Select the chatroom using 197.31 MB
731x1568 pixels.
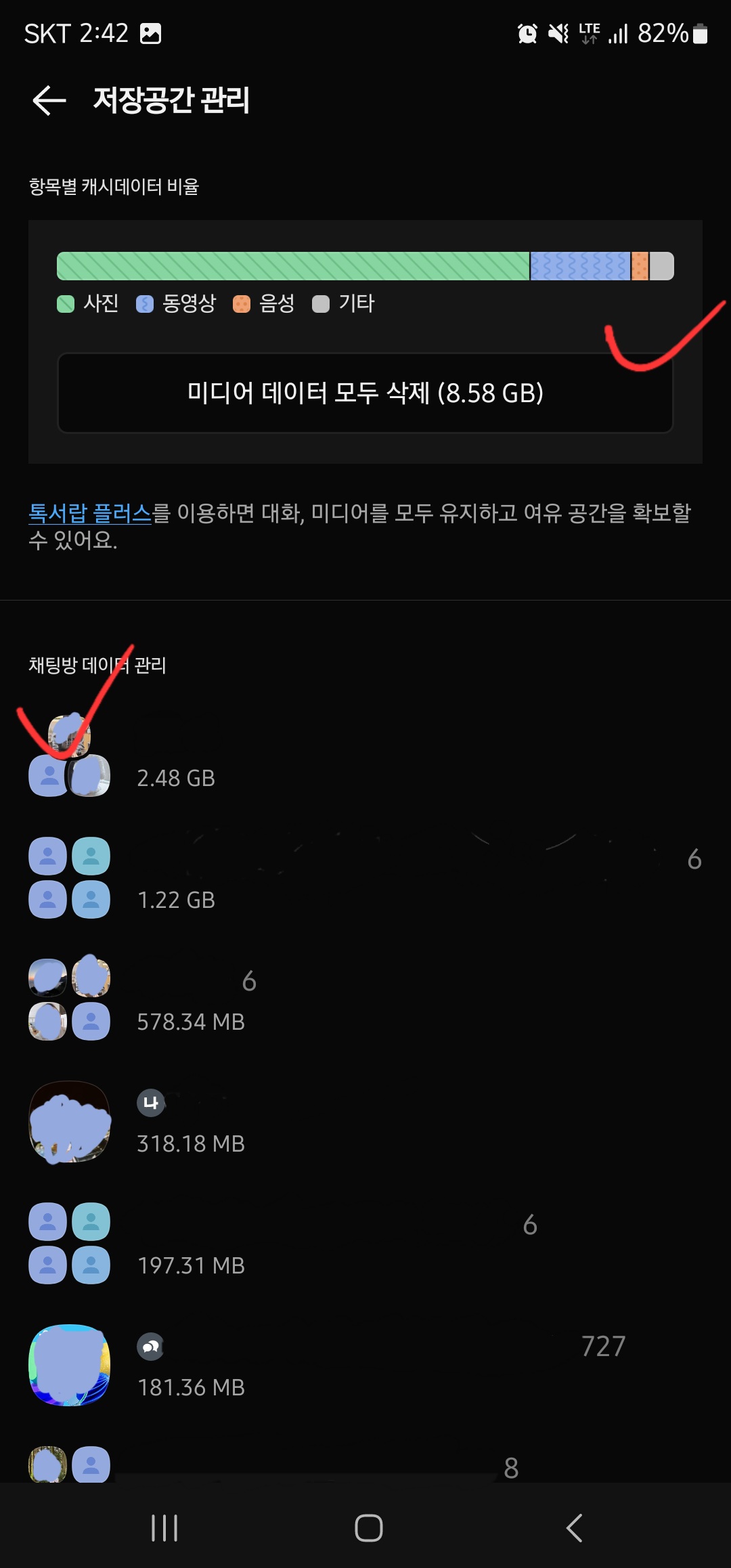pos(365,1244)
